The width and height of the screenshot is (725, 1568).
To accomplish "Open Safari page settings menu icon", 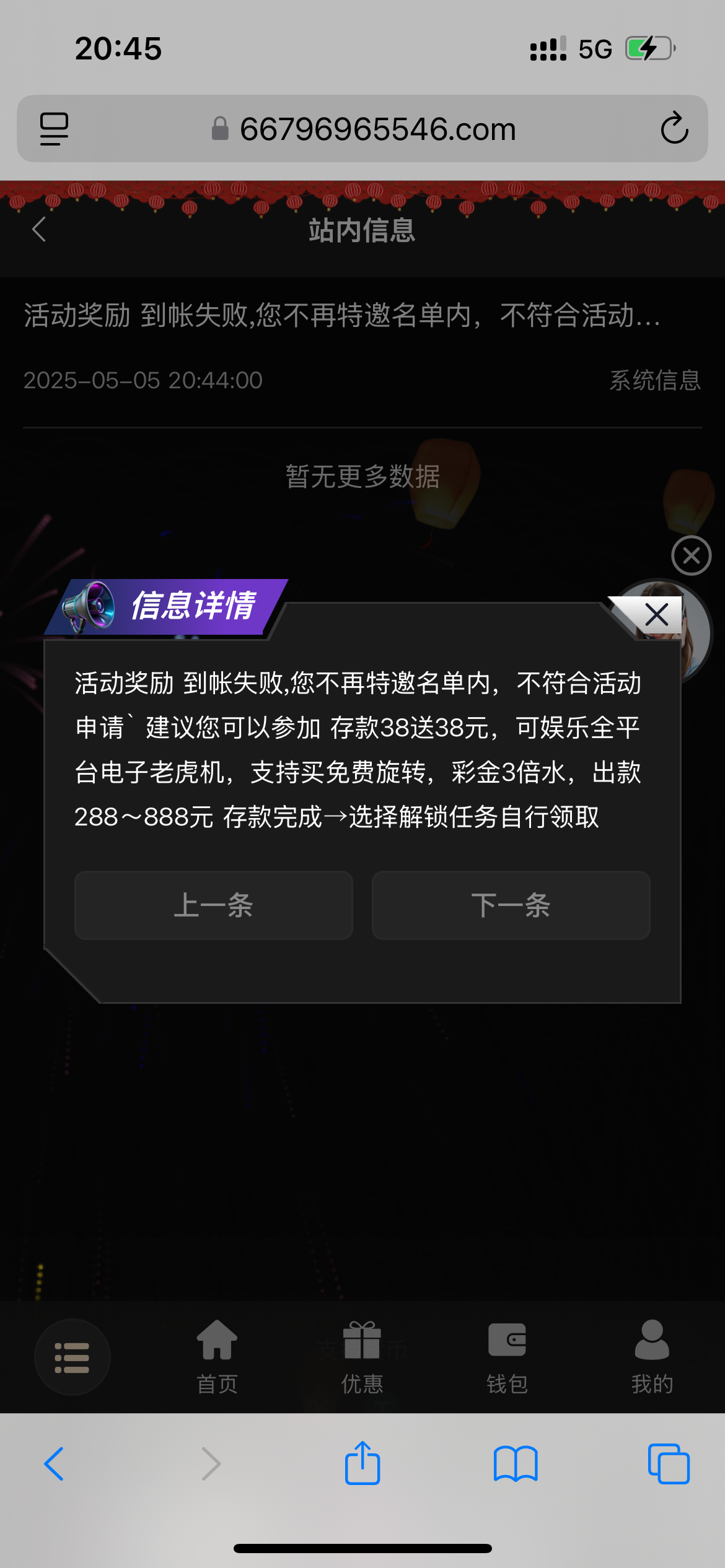I will 54,129.
